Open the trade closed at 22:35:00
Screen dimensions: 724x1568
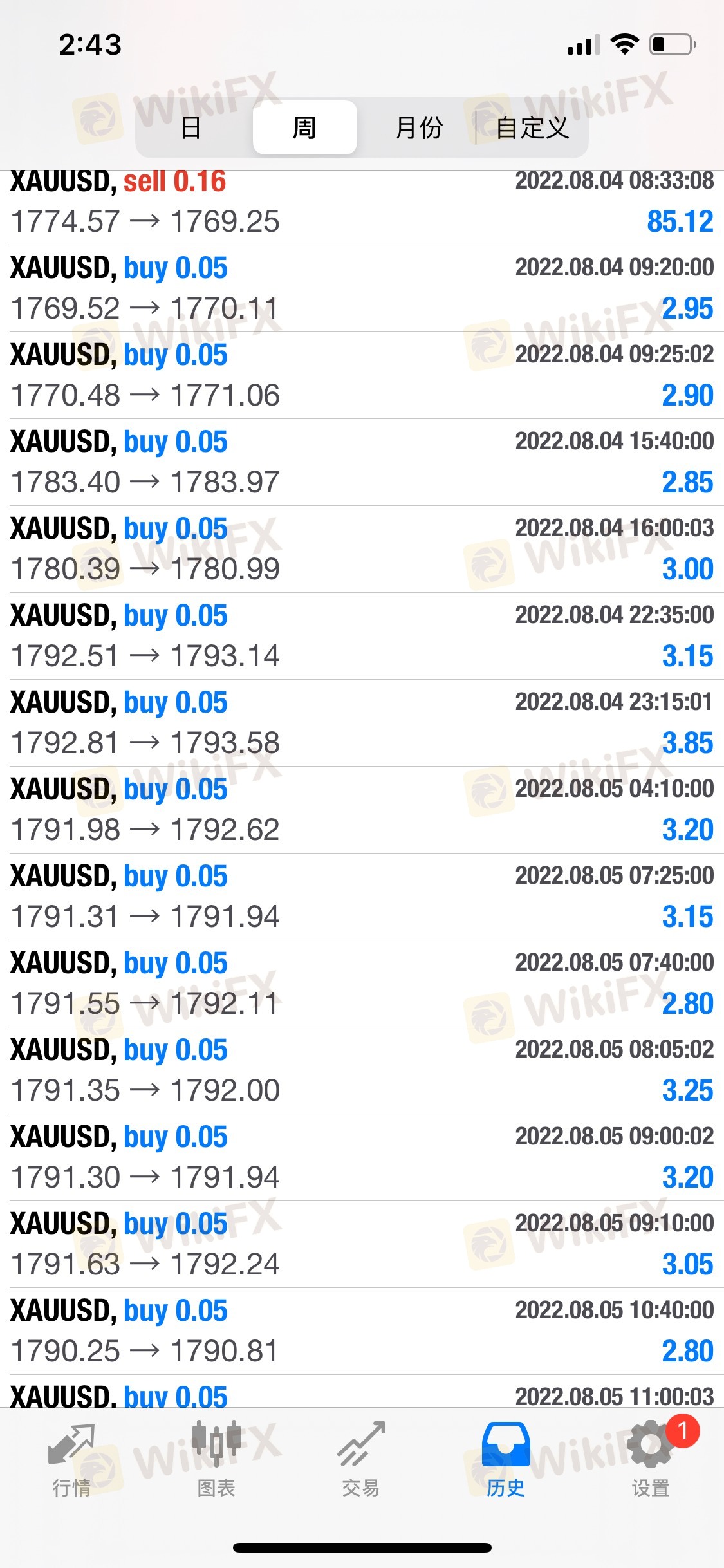click(362, 636)
